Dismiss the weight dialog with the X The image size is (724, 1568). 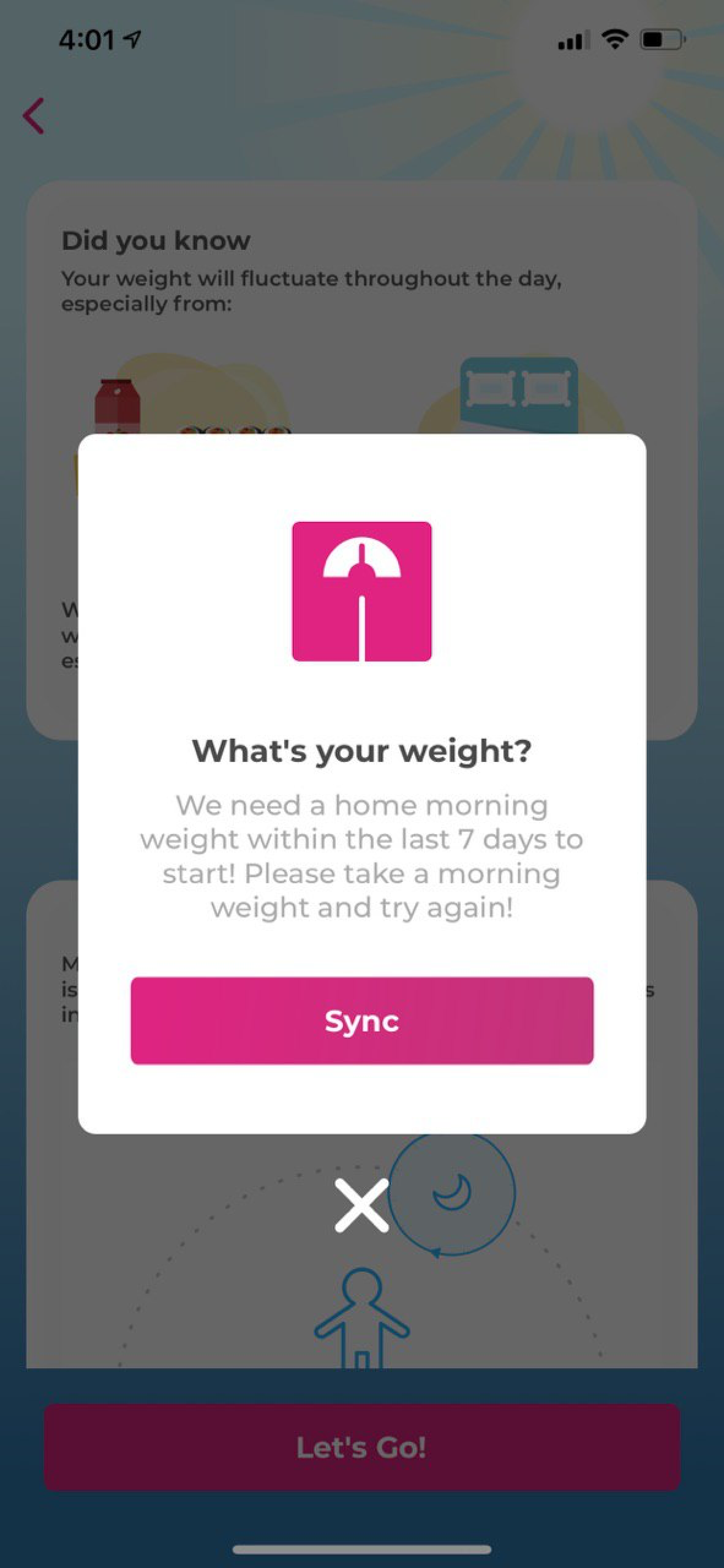(x=362, y=1206)
